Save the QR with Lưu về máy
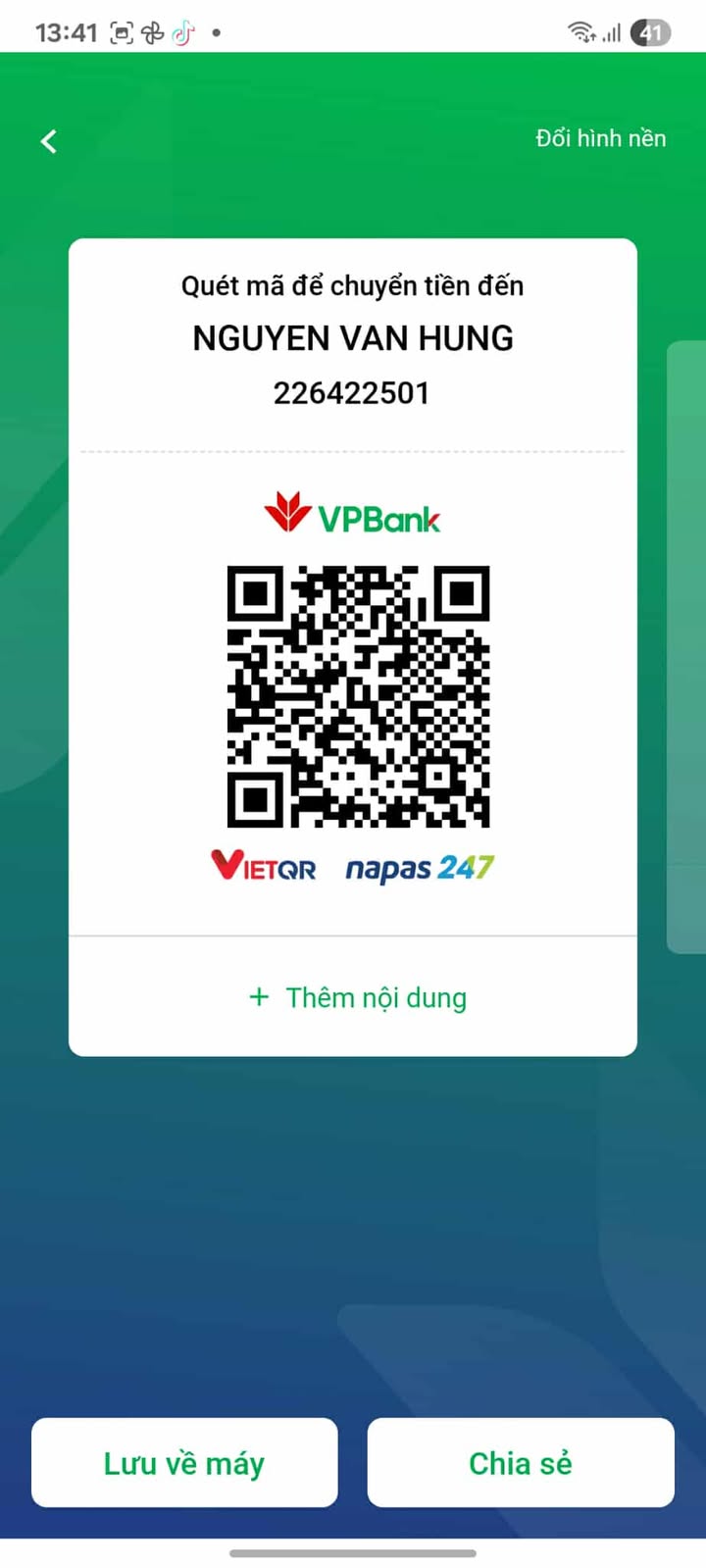This screenshot has width=706, height=1568. [184, 1462]
